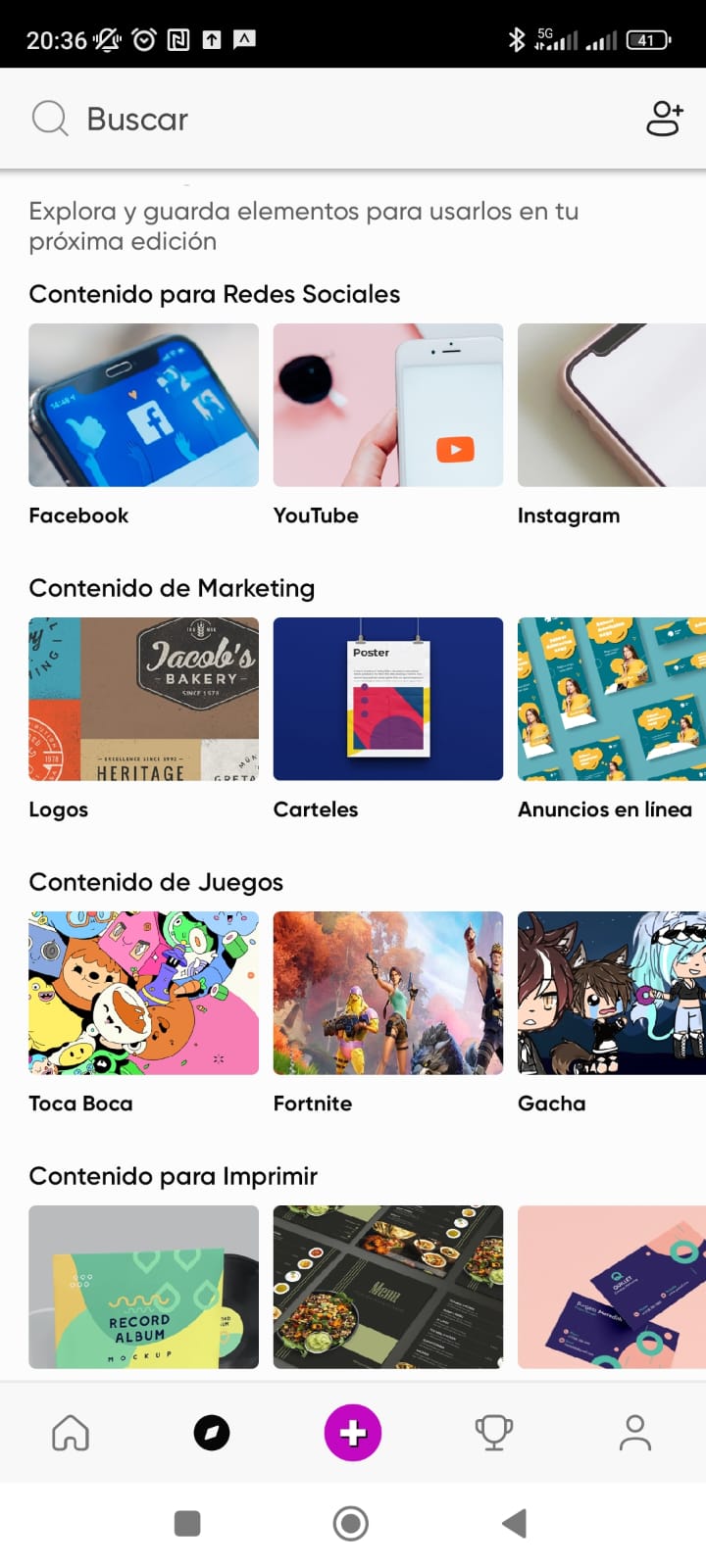This screenshot has height=1568, width=706.
Task: Tap the compass discover tab
Action: pos(212,1433)
